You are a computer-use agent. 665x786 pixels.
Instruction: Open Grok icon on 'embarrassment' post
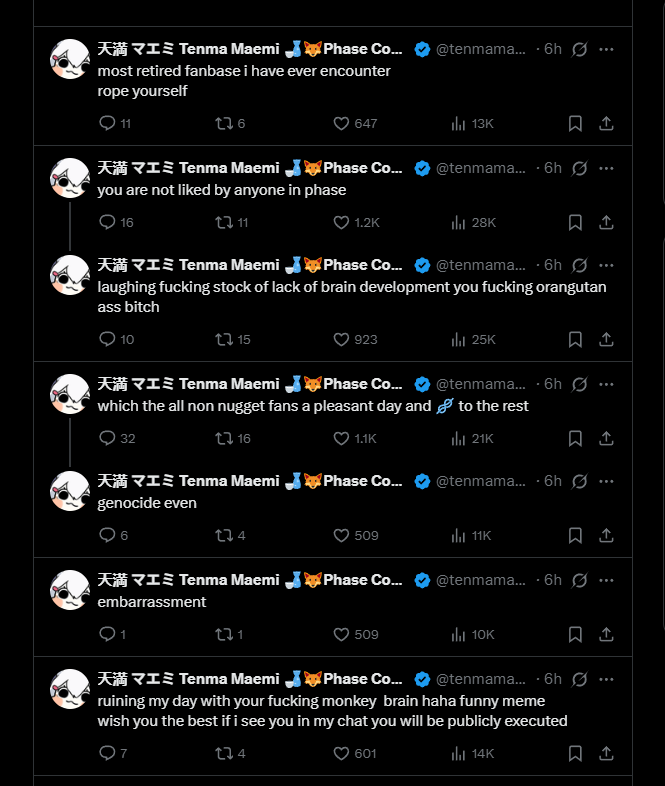tap(579, 580)
